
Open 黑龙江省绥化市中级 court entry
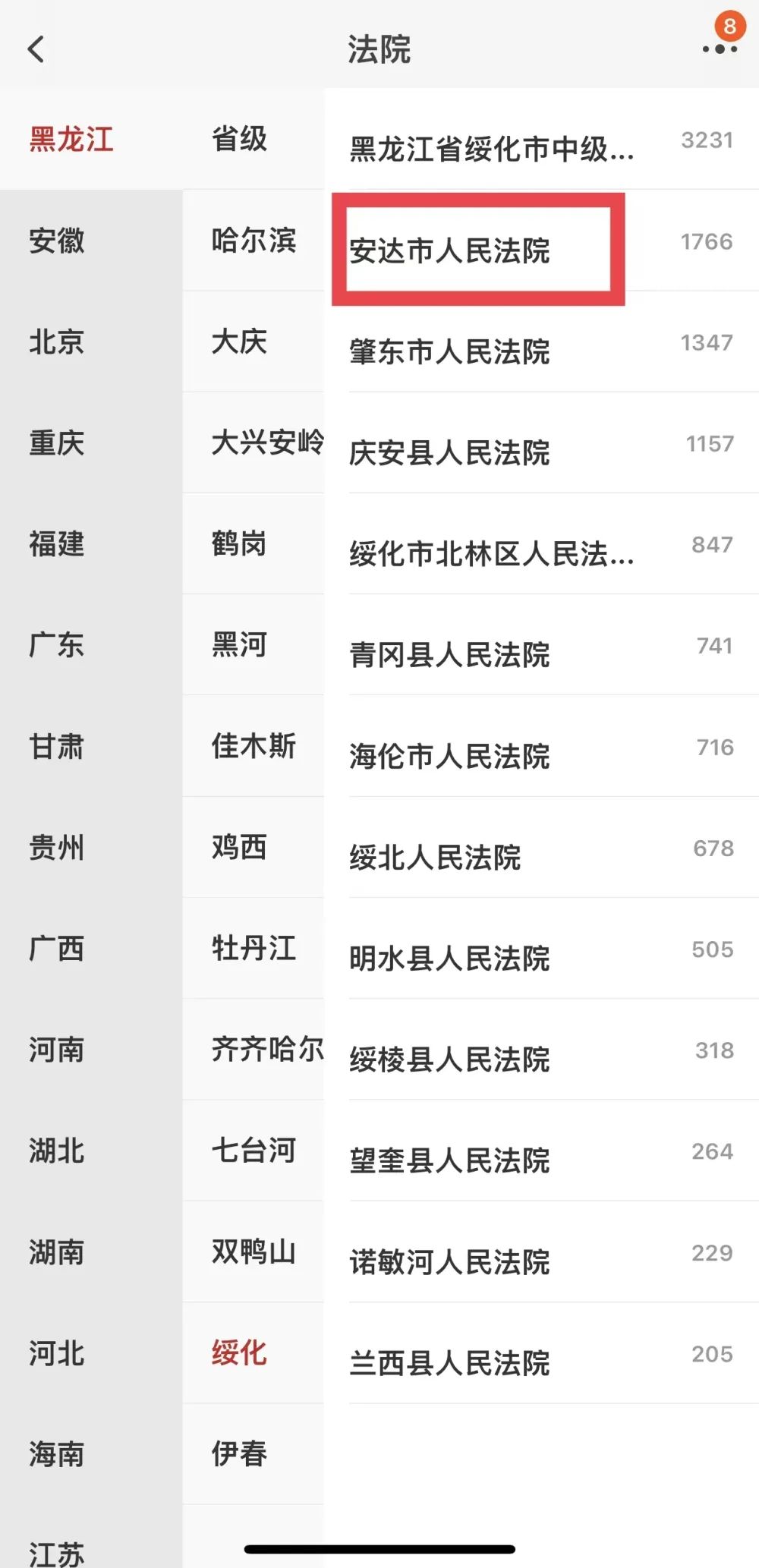pyautogui.click(x=491, y=149)
